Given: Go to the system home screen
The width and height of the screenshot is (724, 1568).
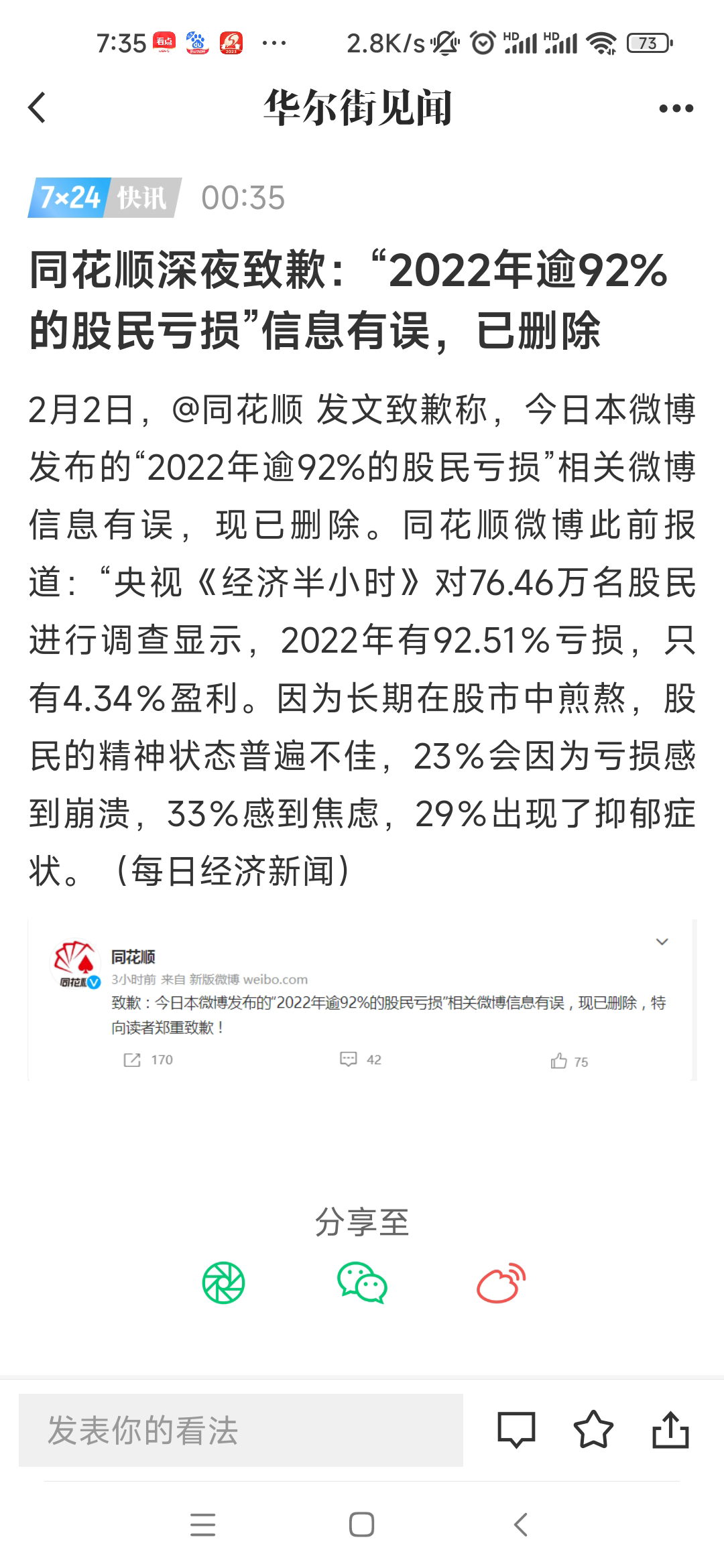Looking at the screenshot, I should coord(361,1525).
